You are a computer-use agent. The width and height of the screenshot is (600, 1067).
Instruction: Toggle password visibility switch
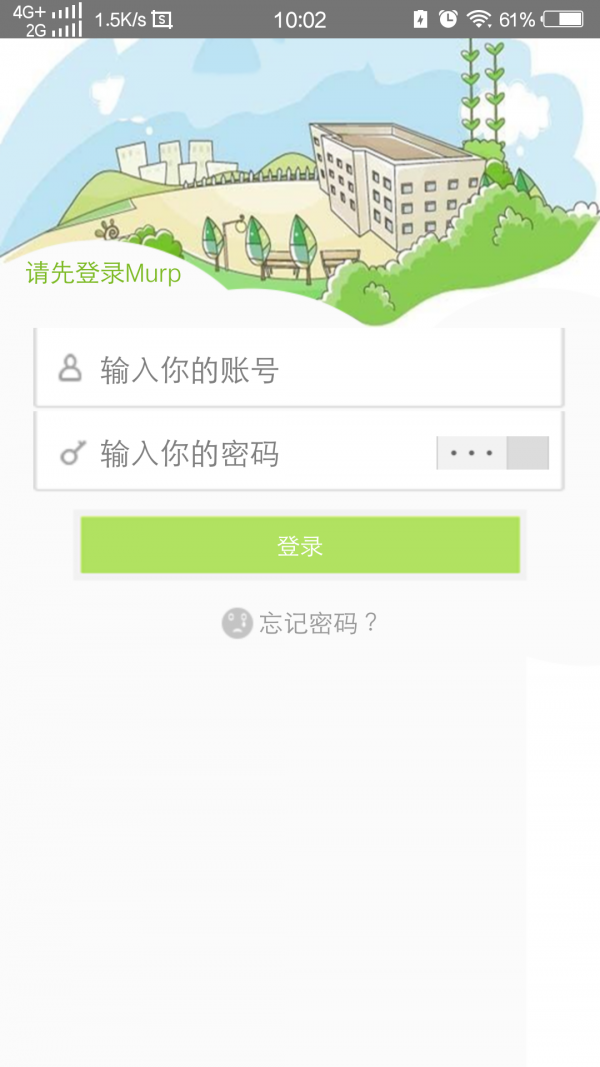click(x=492, y=453)
